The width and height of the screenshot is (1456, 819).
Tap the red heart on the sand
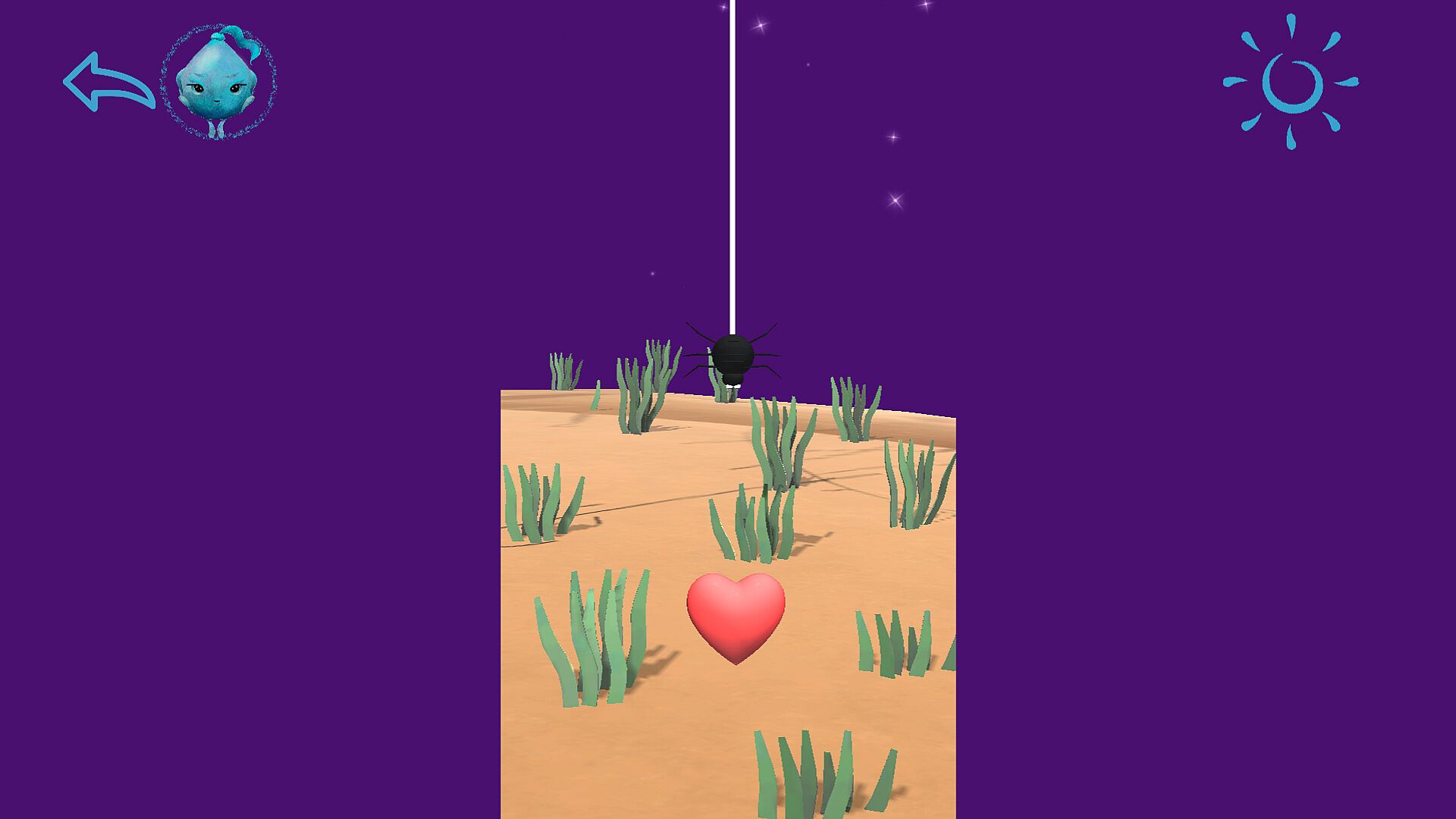click(735, 615)
